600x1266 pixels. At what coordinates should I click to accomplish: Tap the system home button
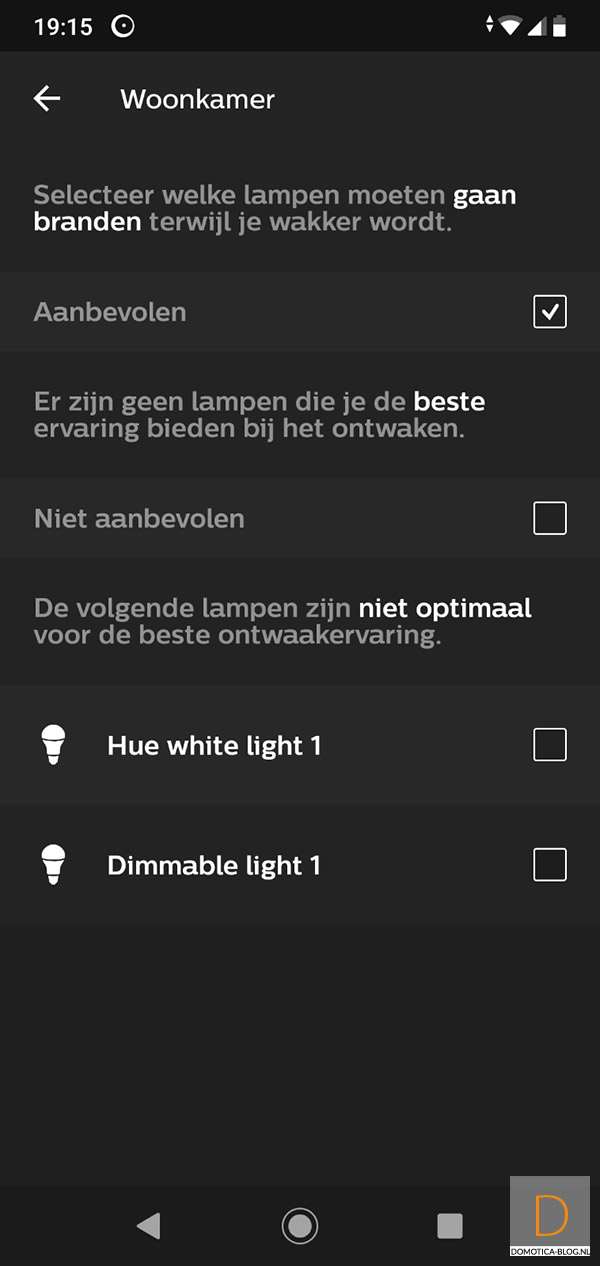point(300,1225)
